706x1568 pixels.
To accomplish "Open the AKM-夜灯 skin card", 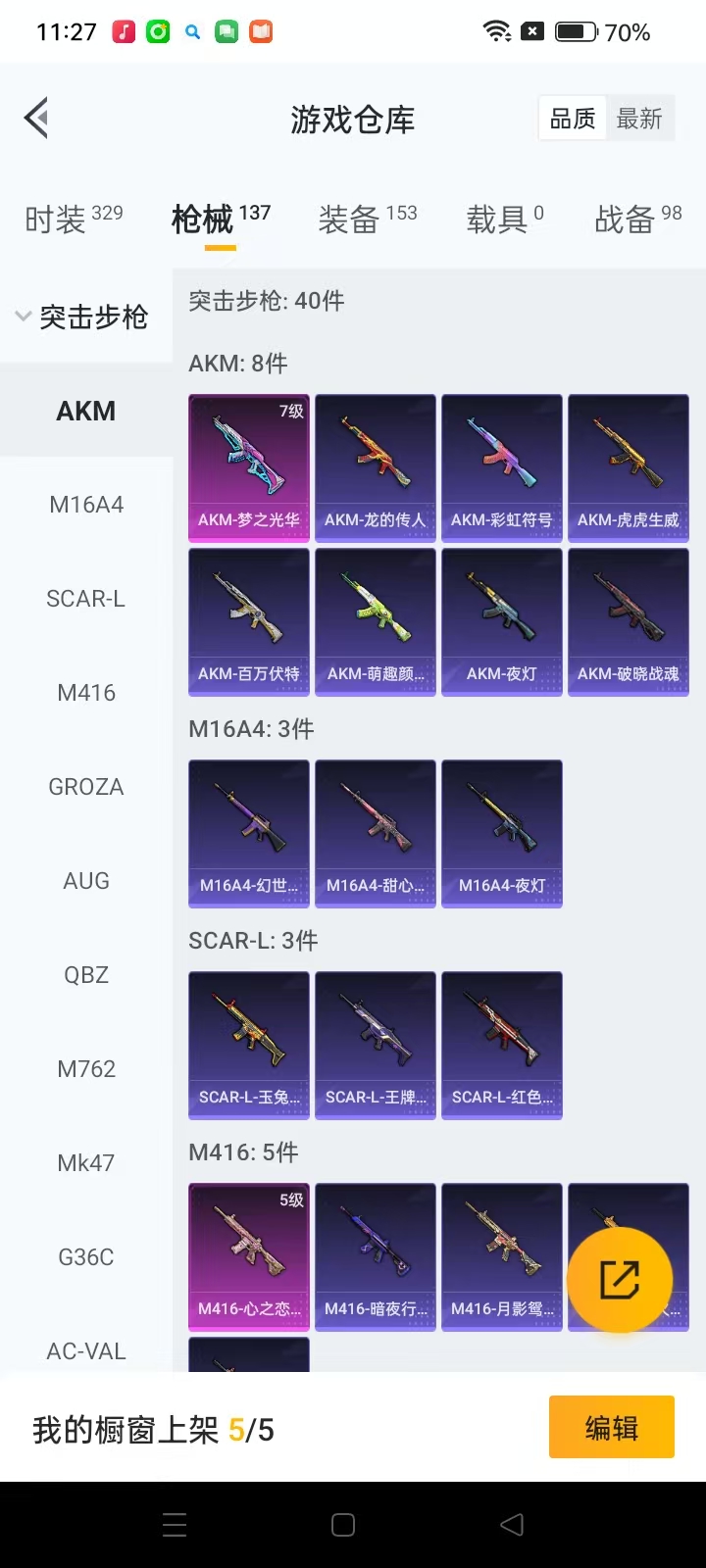I will [502, 621].
